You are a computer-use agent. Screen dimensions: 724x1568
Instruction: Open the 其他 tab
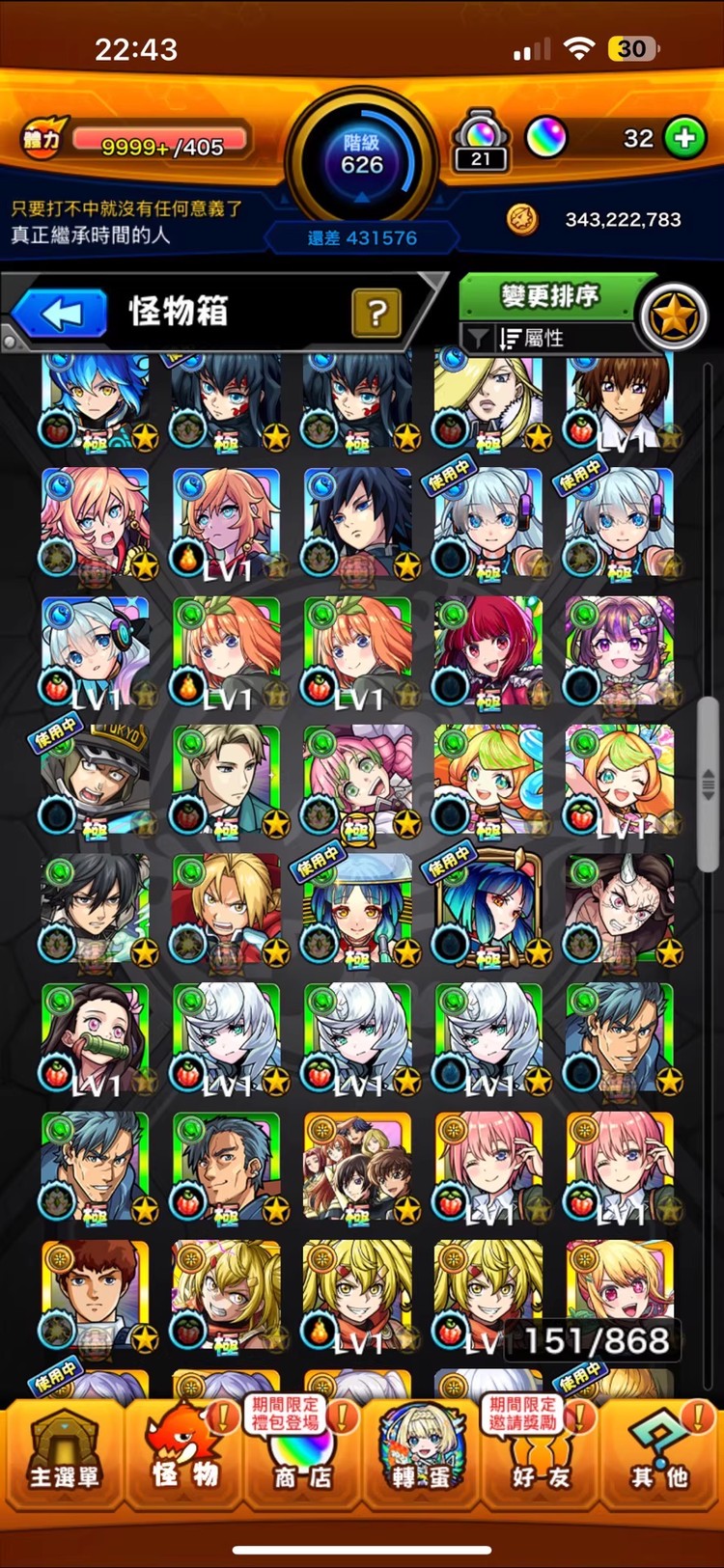660,1454
